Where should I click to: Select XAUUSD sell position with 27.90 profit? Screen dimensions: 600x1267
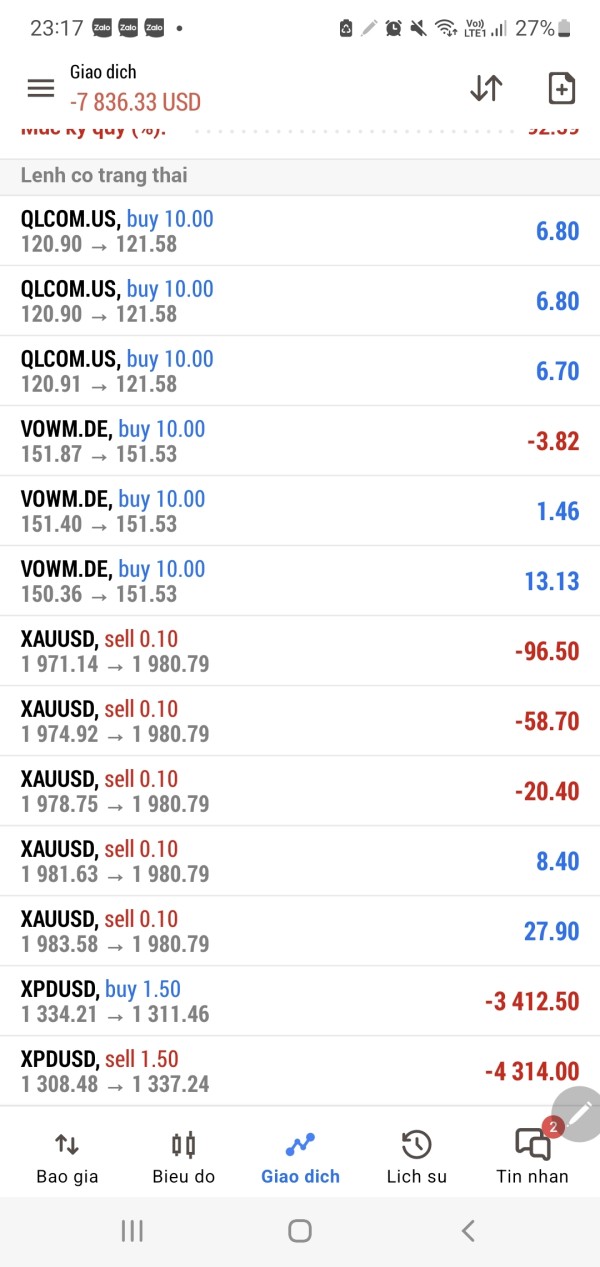pos(300,931)
